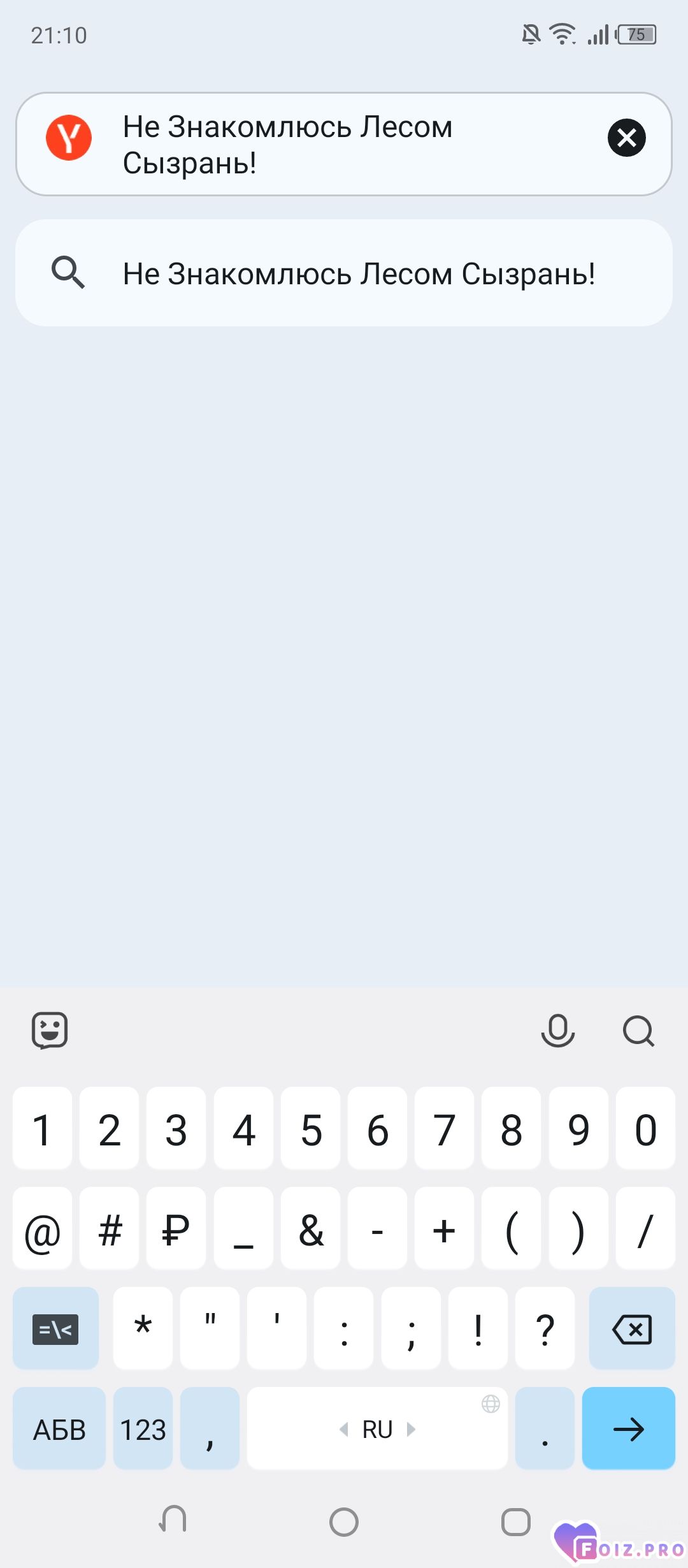Type the ruble sign key
688x1568 pixels.
point(176,1229)
